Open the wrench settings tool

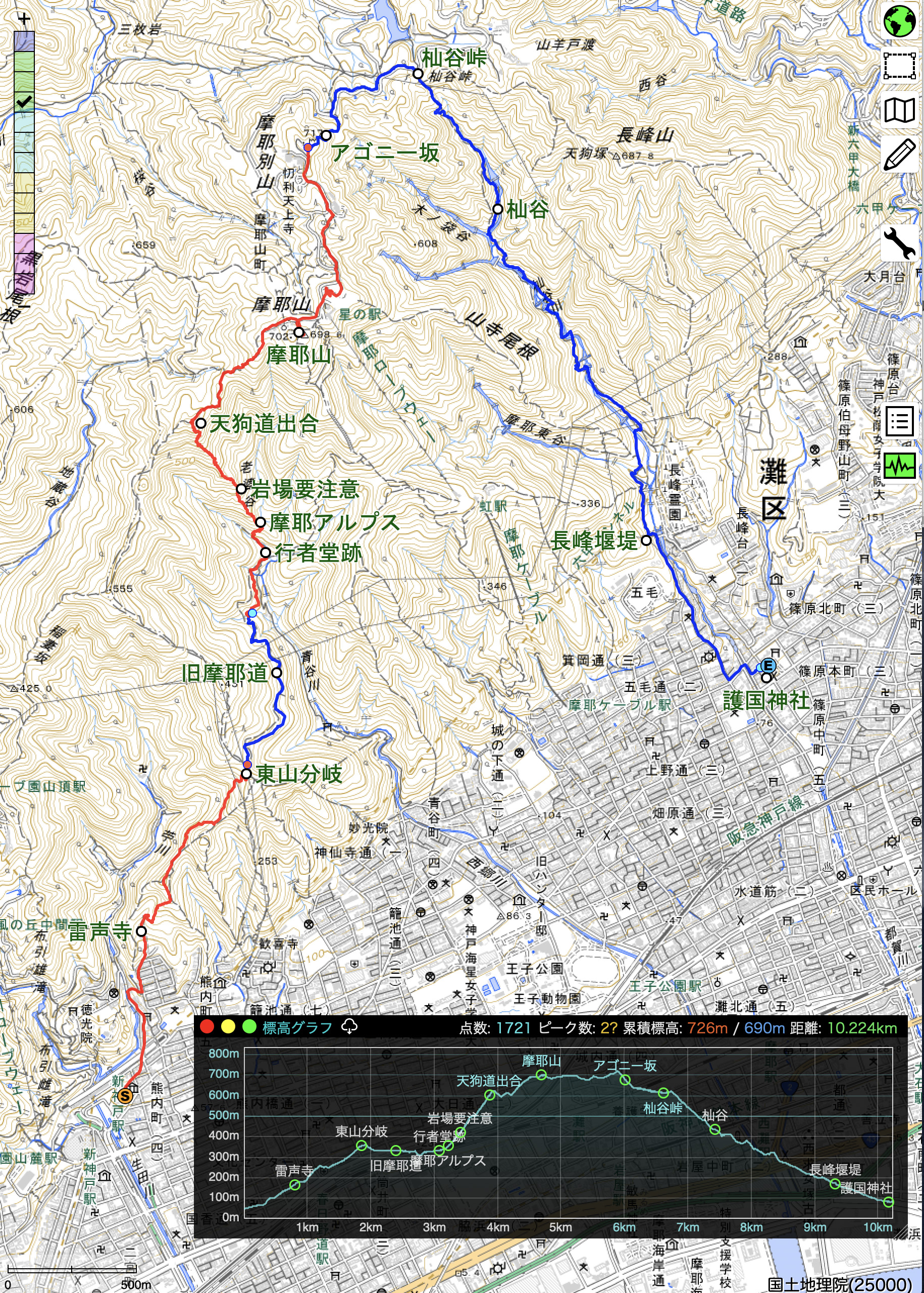[x=899, y=243]
